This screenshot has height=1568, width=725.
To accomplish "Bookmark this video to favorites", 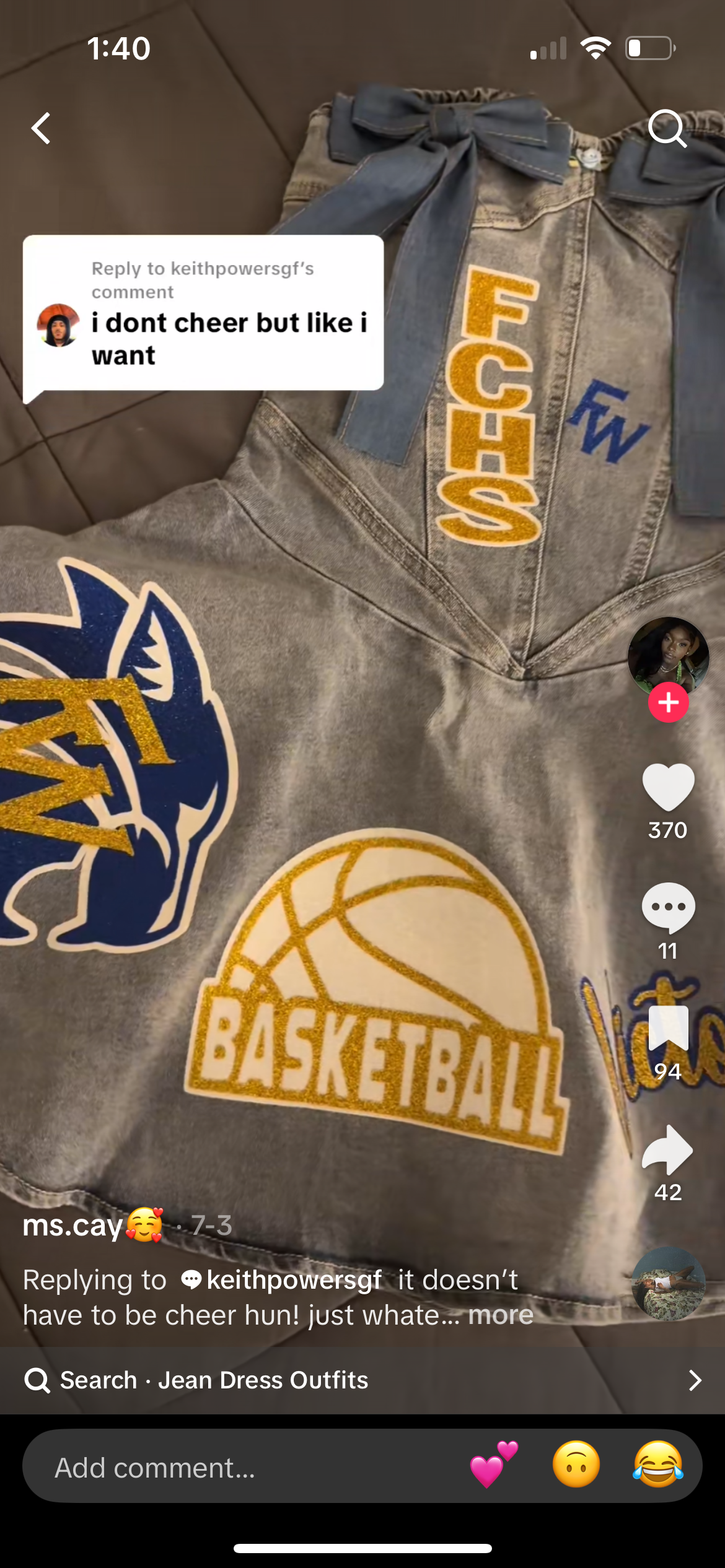I will (x=668, y=1028).
